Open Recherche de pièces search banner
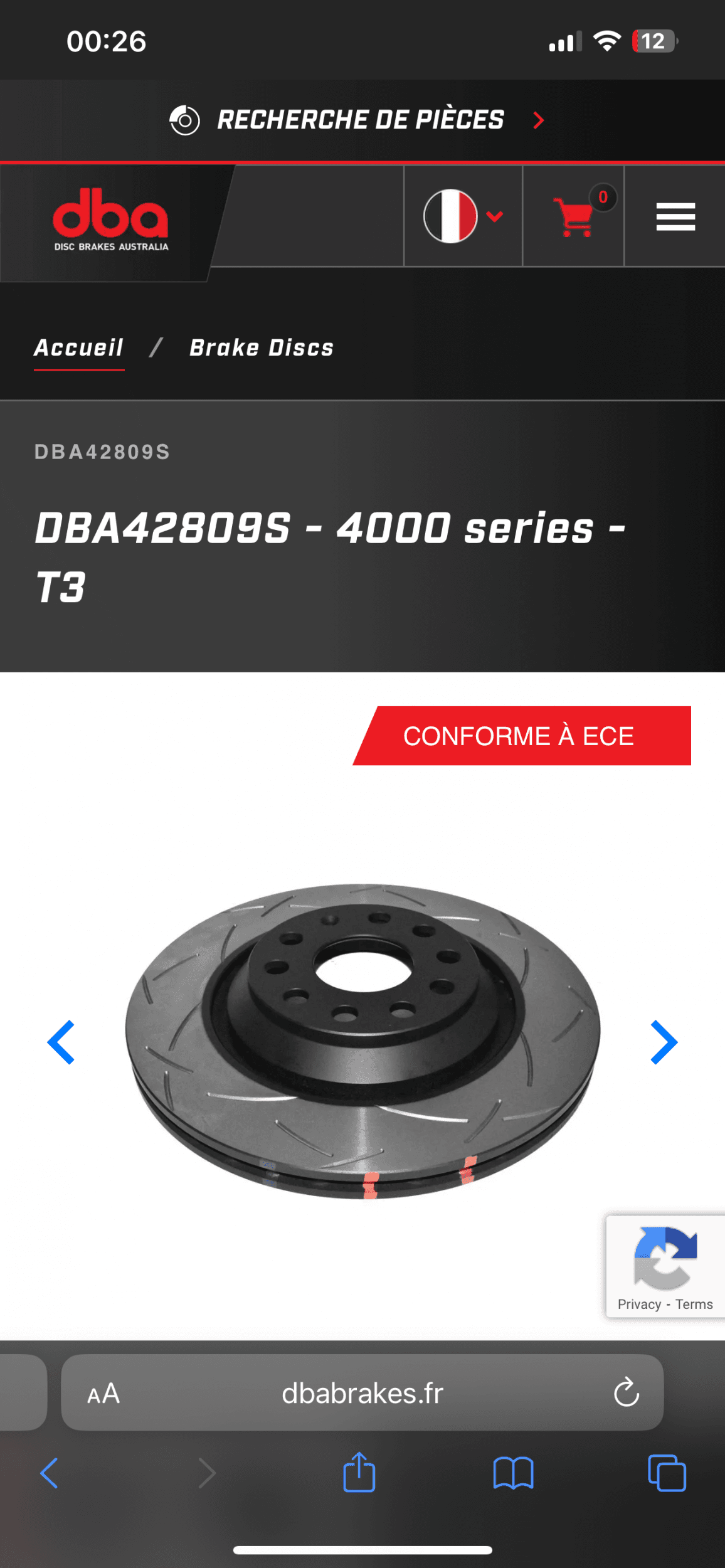Viewport: 725px width, 1568px height. tap(357, 120)
